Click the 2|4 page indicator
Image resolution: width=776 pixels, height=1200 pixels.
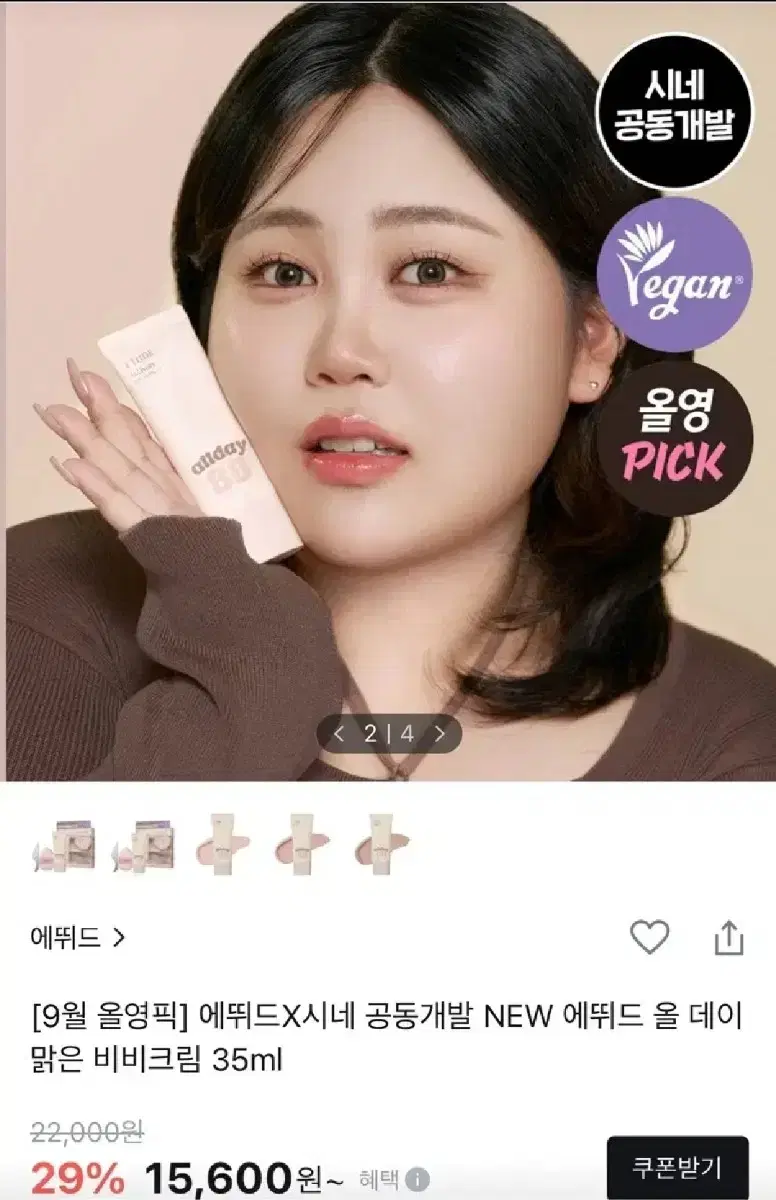pos(386,732)
